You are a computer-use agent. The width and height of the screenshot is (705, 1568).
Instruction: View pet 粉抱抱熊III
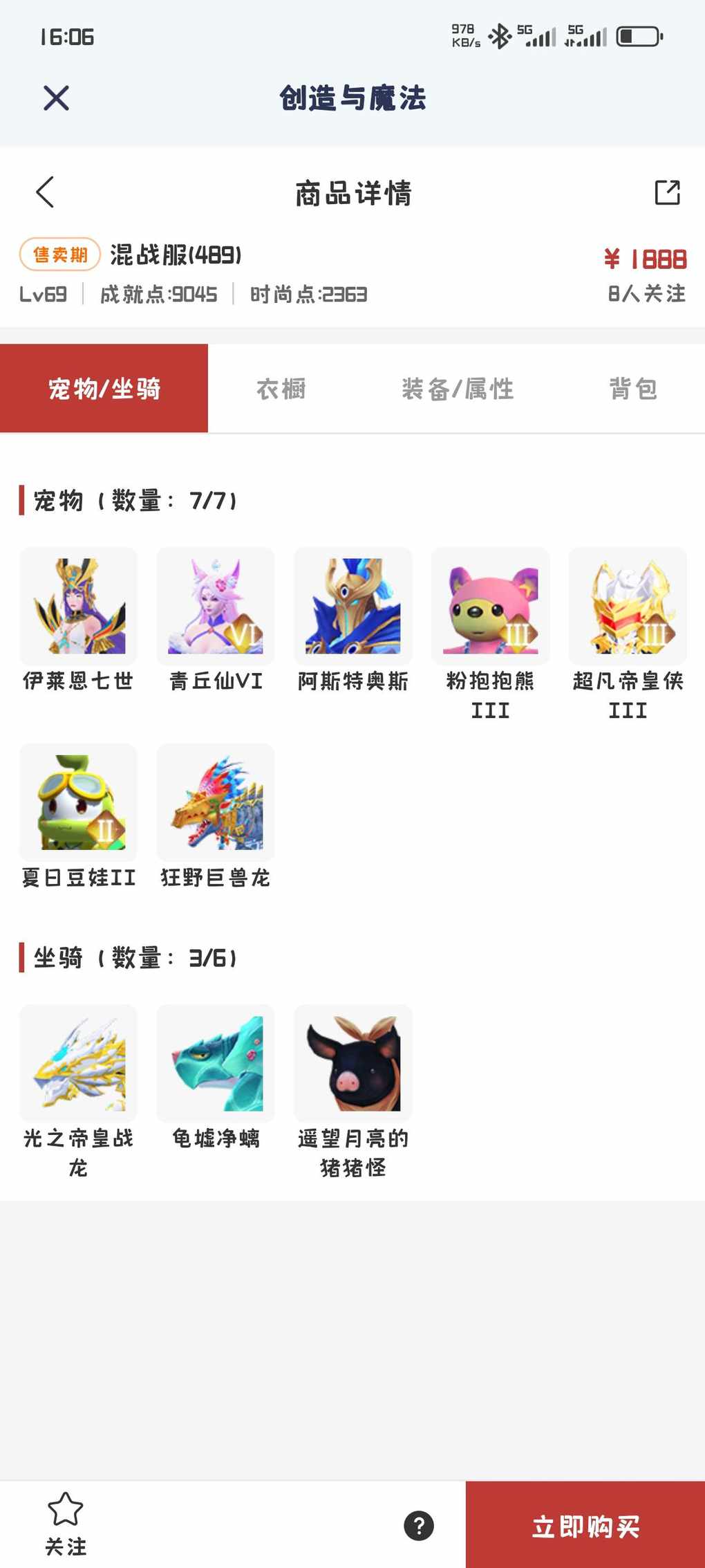click(490, 607)
